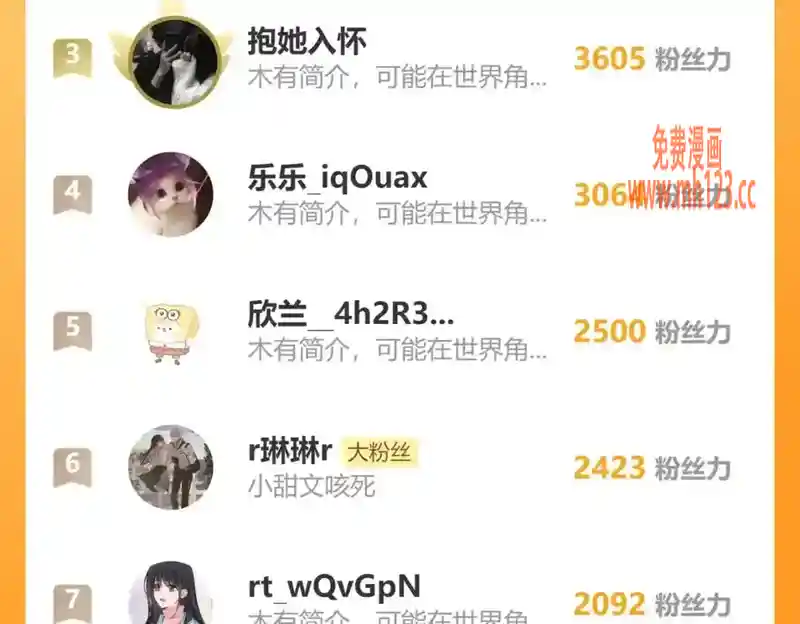Open r琳琳r's profile row
This screenshot has width=800, height=624.
(396, 467)
